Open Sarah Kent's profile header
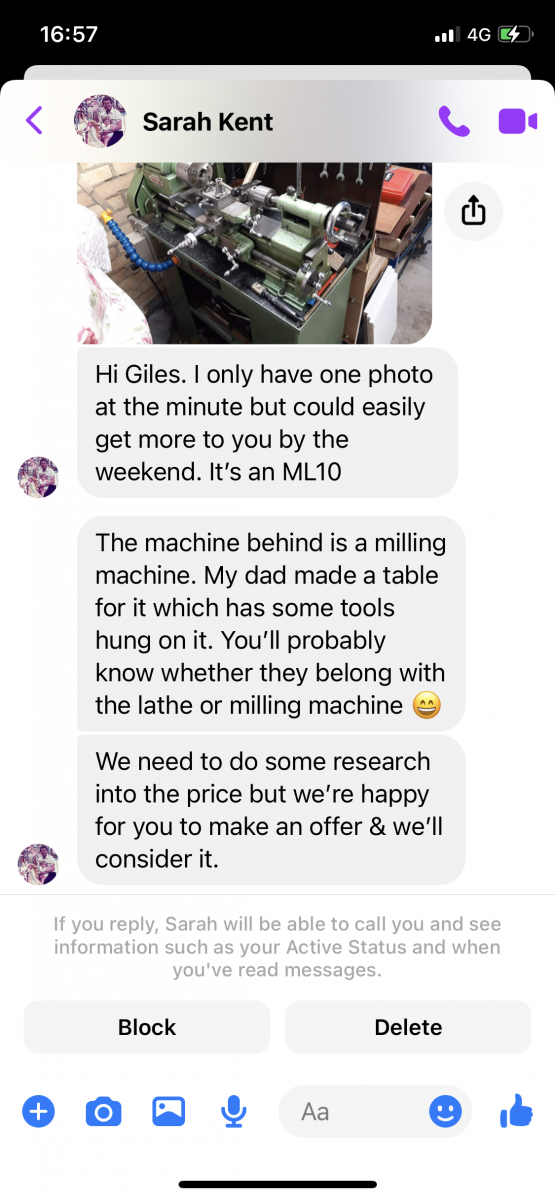This screenshot has width=555, height=1200. [173, 122]
